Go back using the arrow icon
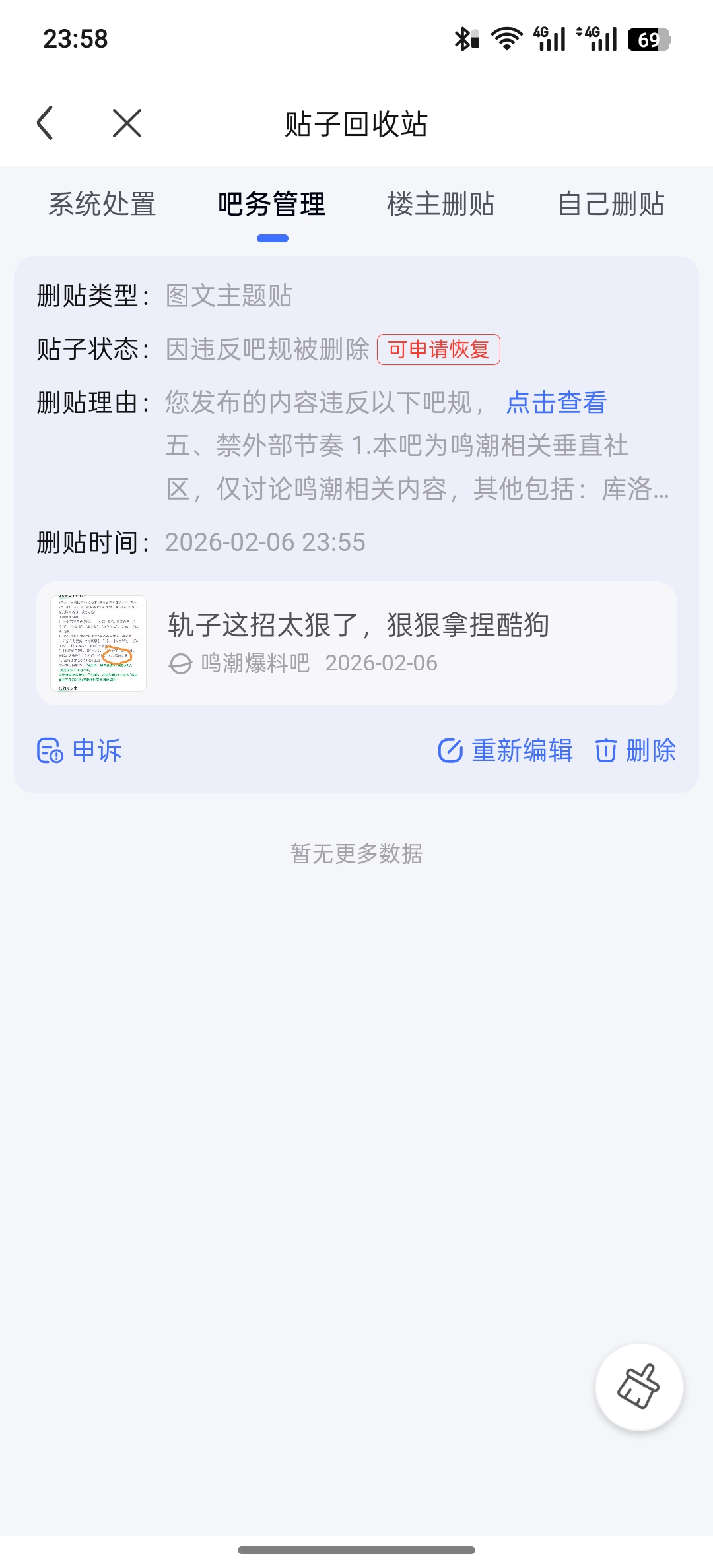 (45, 123)
